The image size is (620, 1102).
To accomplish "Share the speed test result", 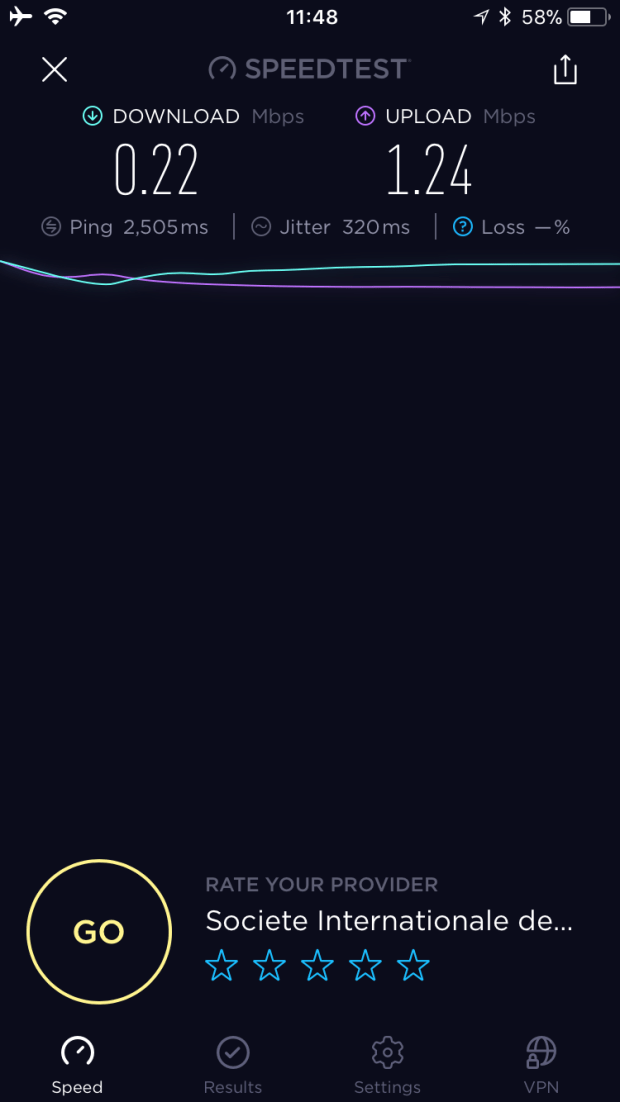I will 565,70.
